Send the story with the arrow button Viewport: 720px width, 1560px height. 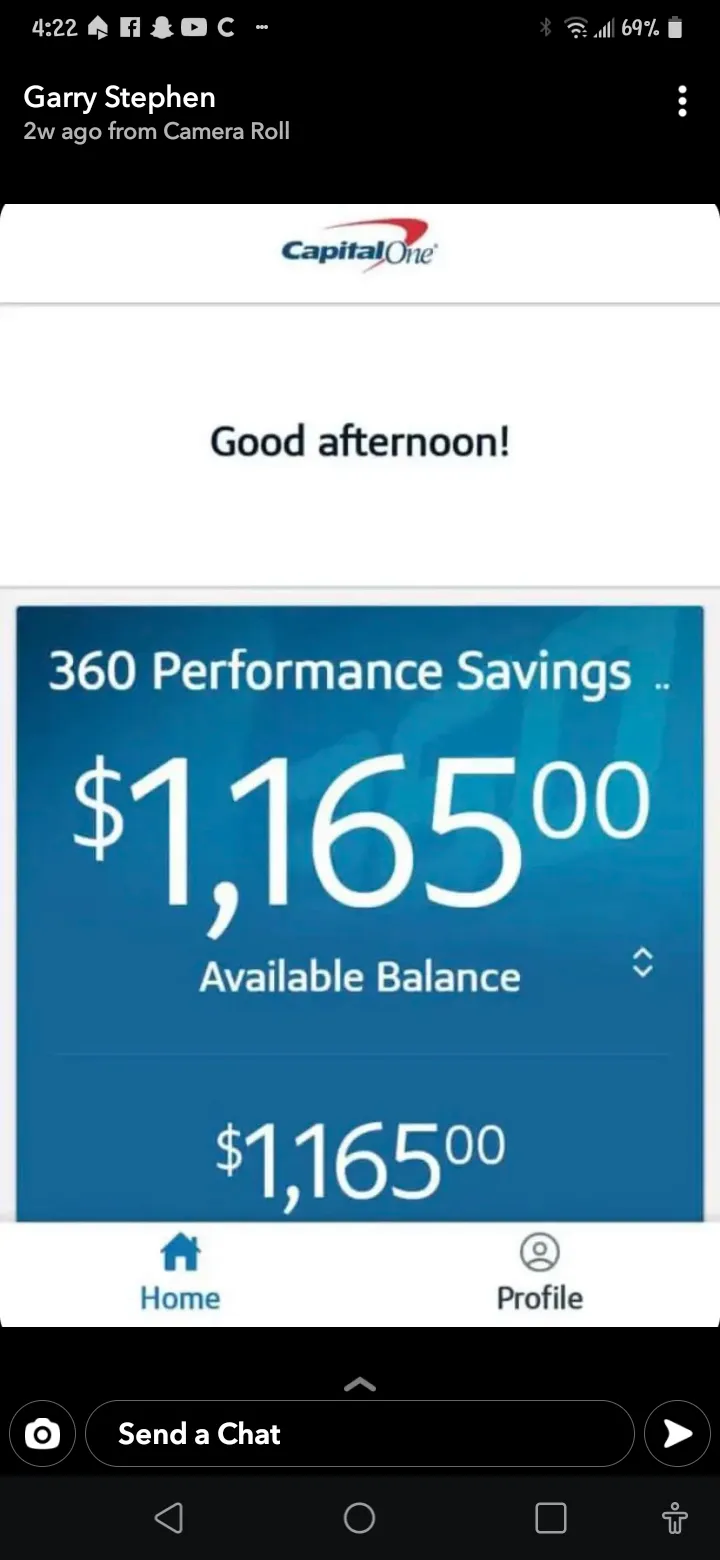point(678,1434)
